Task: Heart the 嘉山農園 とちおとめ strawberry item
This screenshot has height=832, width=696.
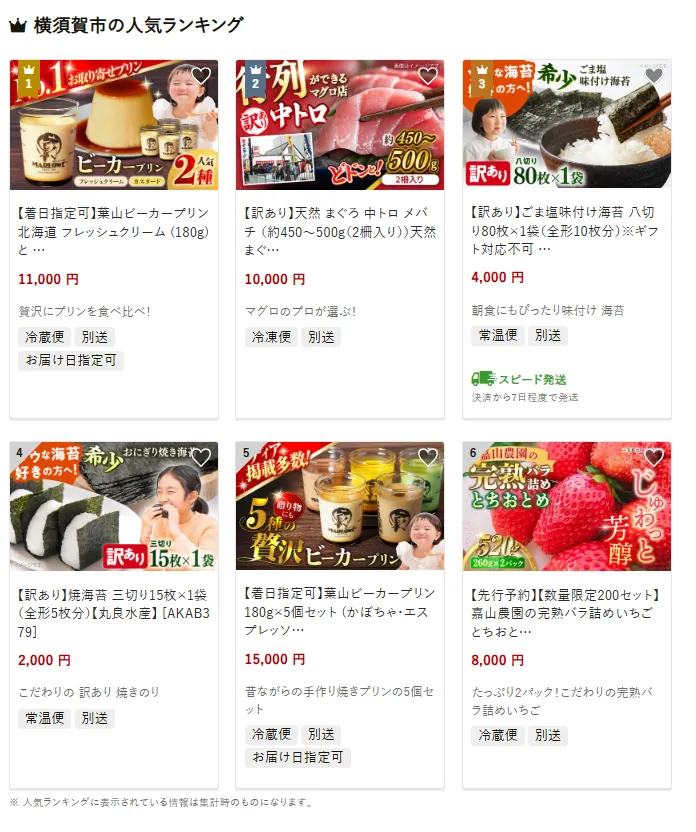Action: (x=654, y=458)
